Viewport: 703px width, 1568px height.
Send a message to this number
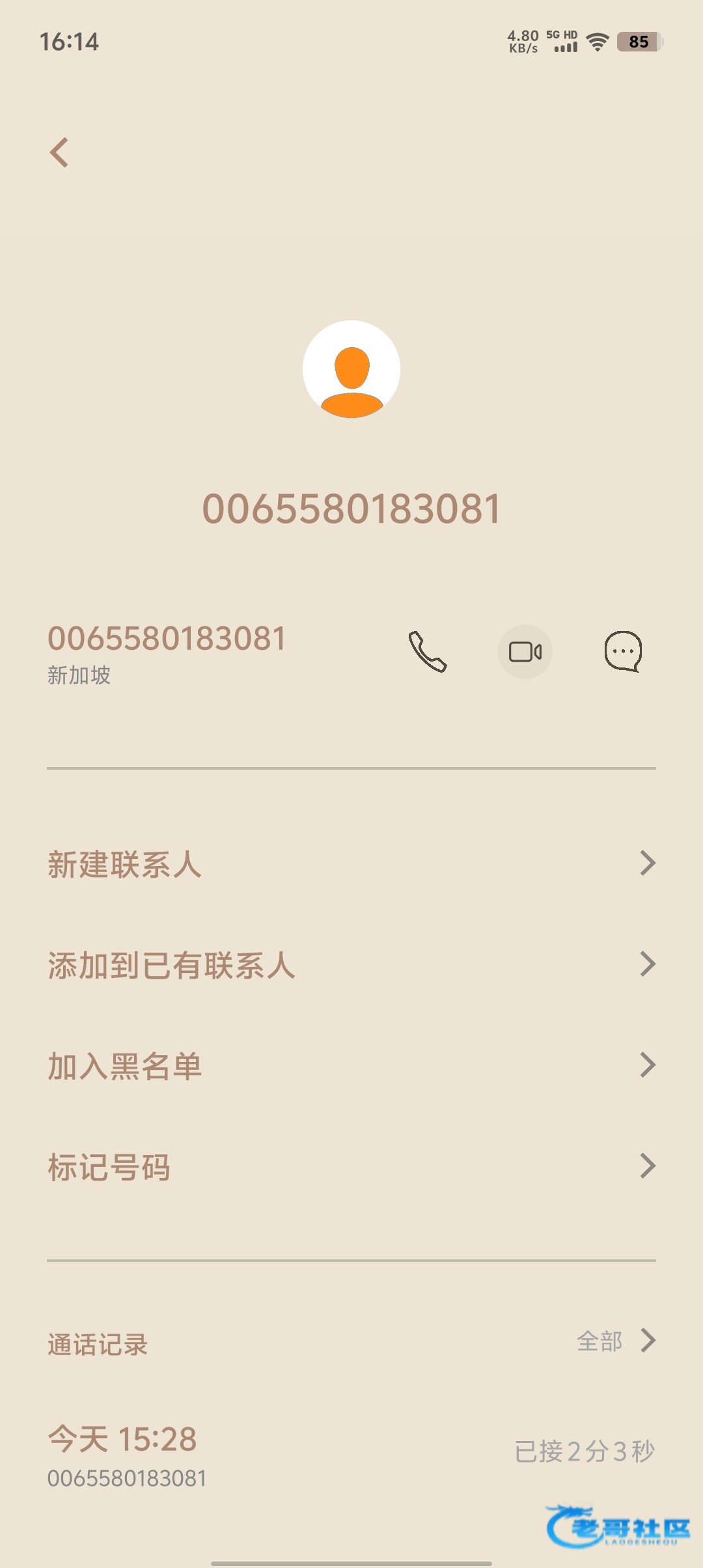click(x=623, y=652)
